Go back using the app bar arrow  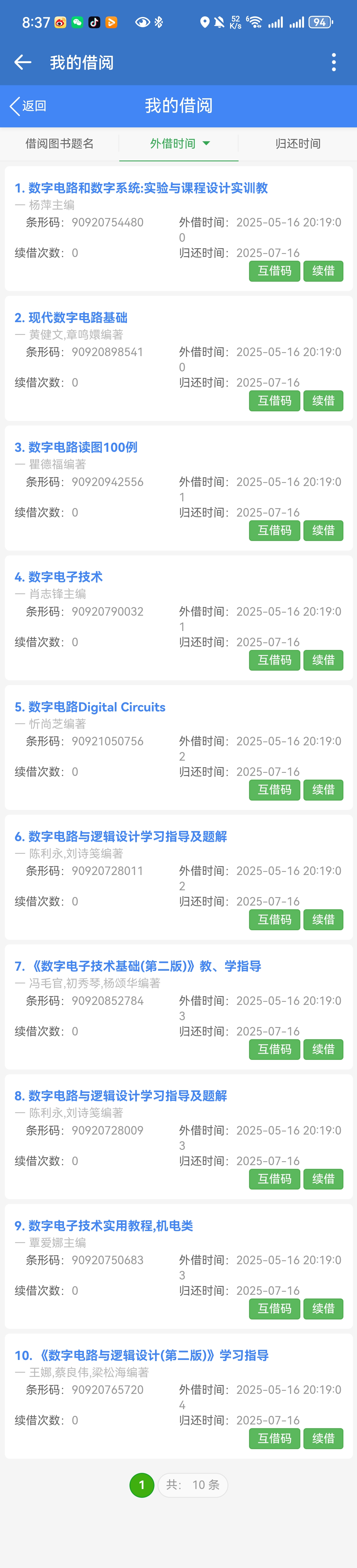(23, 62)
